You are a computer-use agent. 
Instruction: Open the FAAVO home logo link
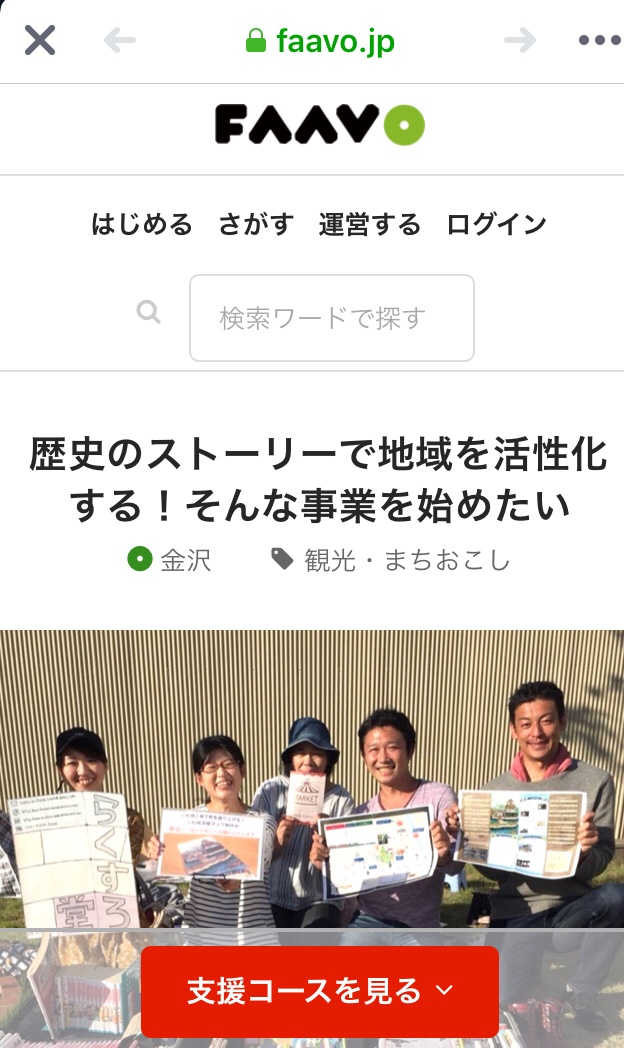(x=320, y=125)
